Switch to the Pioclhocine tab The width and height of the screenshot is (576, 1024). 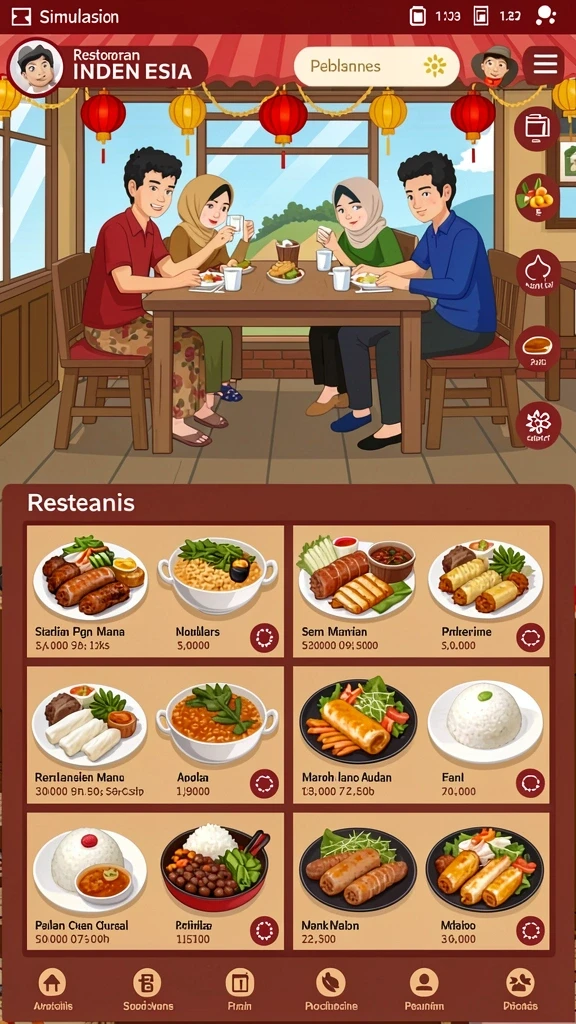coord(331,989)
